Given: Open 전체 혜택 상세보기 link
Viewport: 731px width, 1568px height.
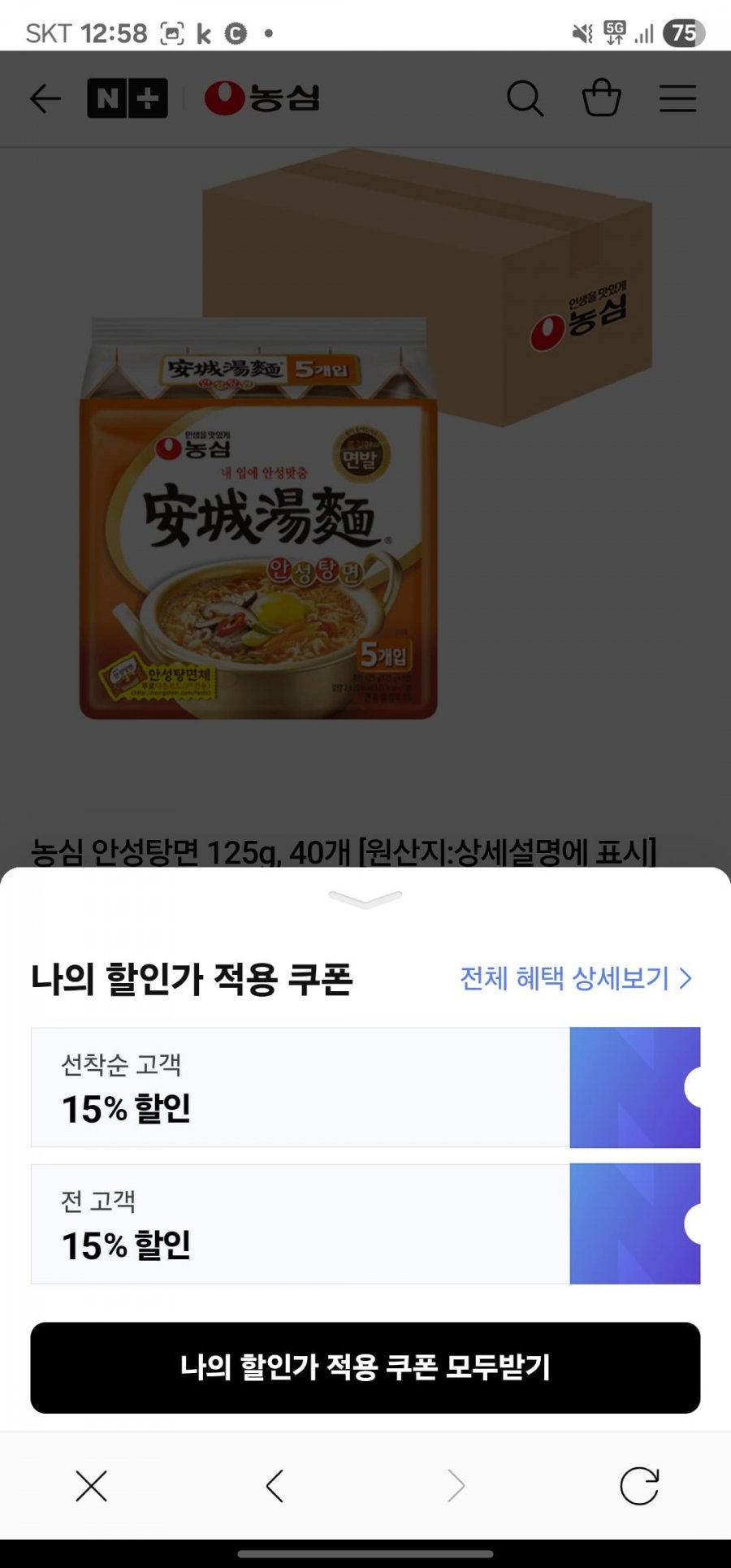Looking at the screenshot, I should 576,978.
